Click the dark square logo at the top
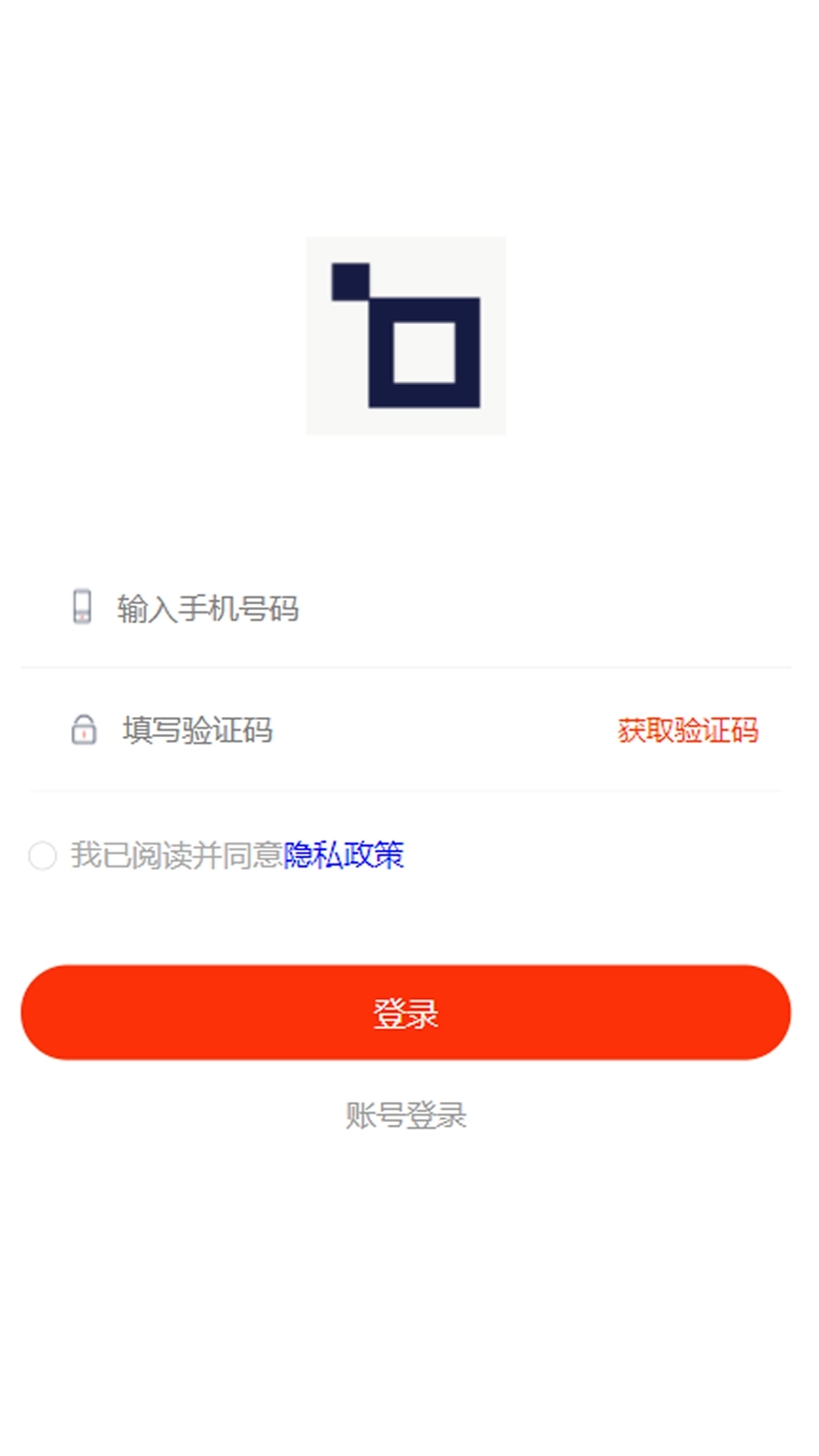819x1456 pixels. [x=407, y=336]
